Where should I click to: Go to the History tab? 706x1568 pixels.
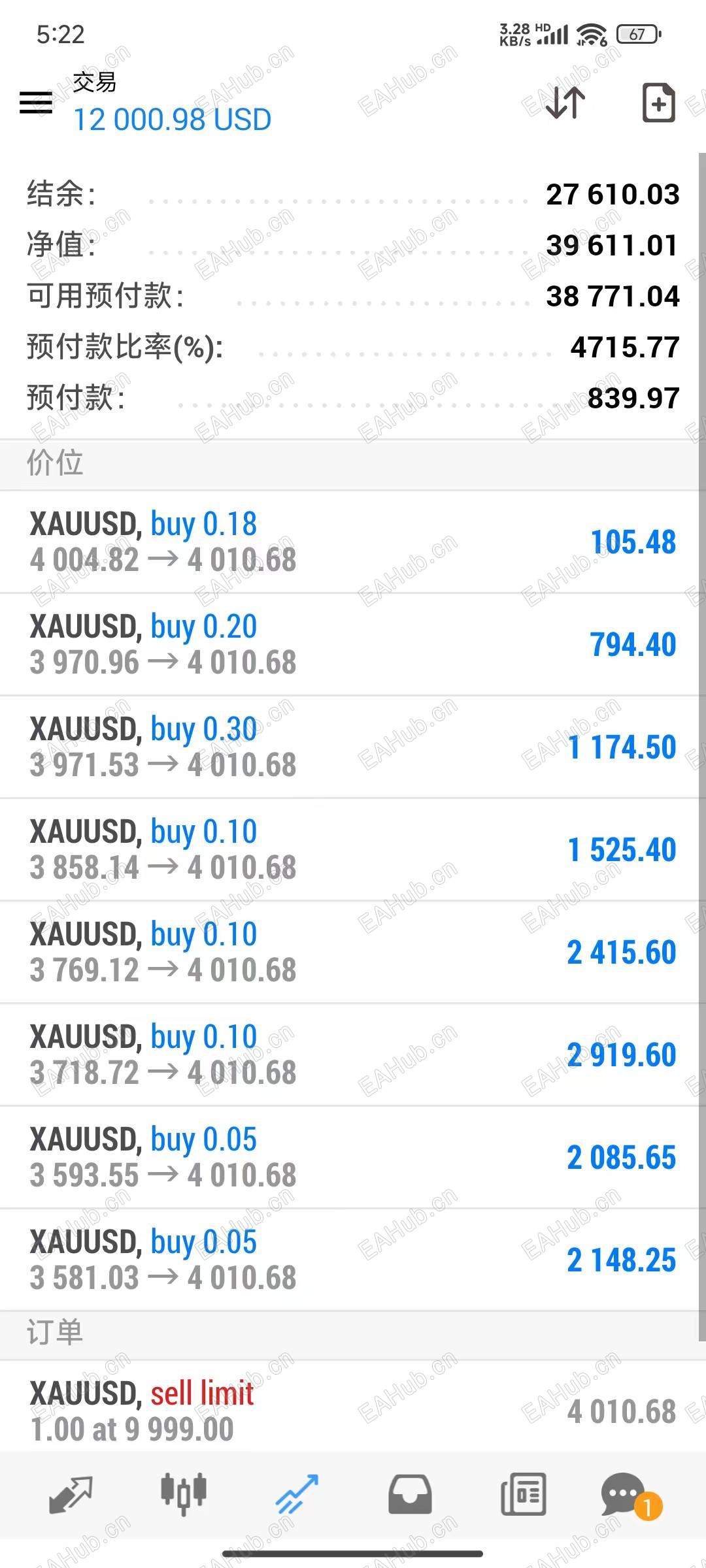pyautogui.click(x=410, y=1495)
